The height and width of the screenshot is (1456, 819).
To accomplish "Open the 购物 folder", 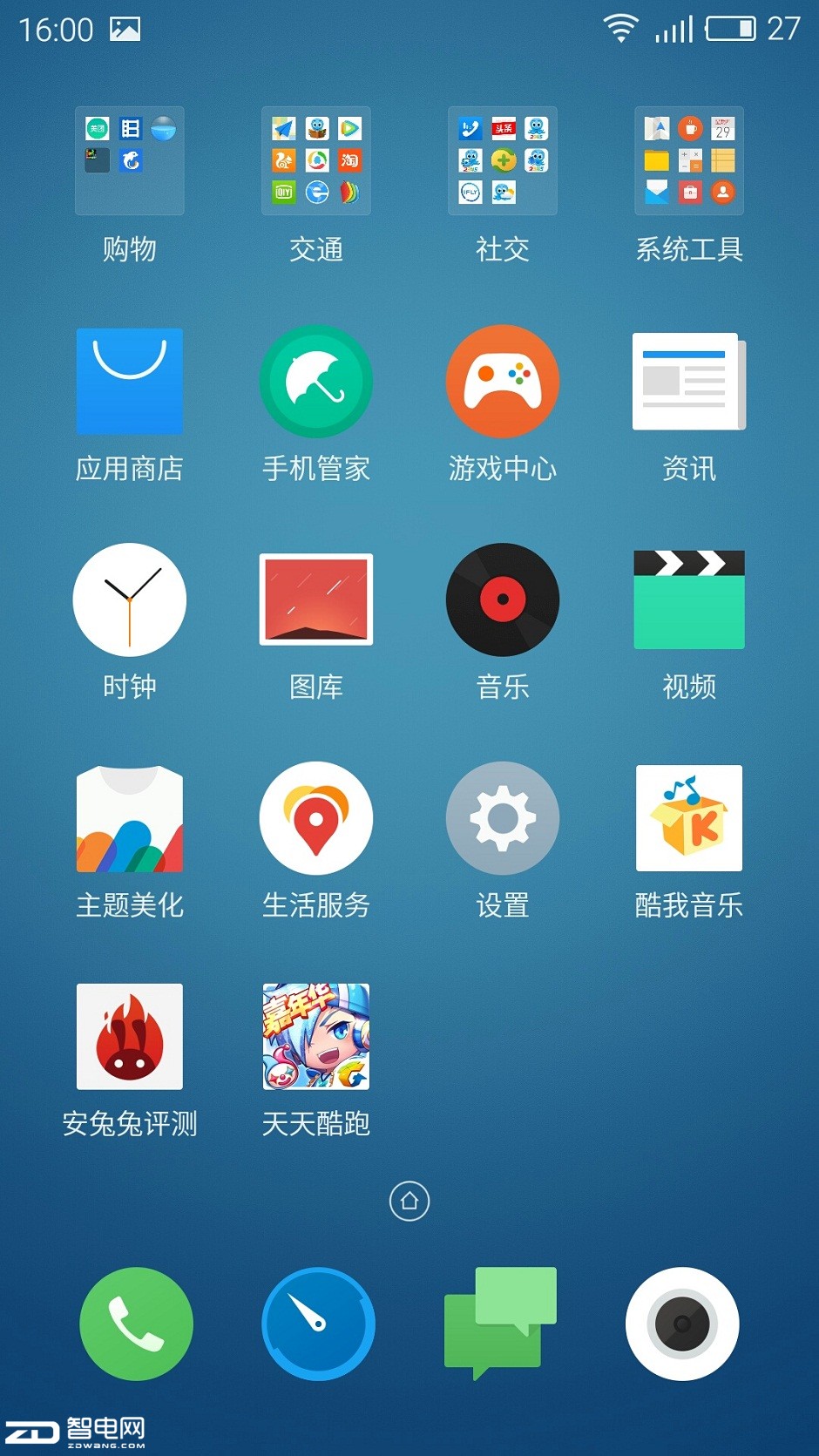I will [x=130, y=161].
